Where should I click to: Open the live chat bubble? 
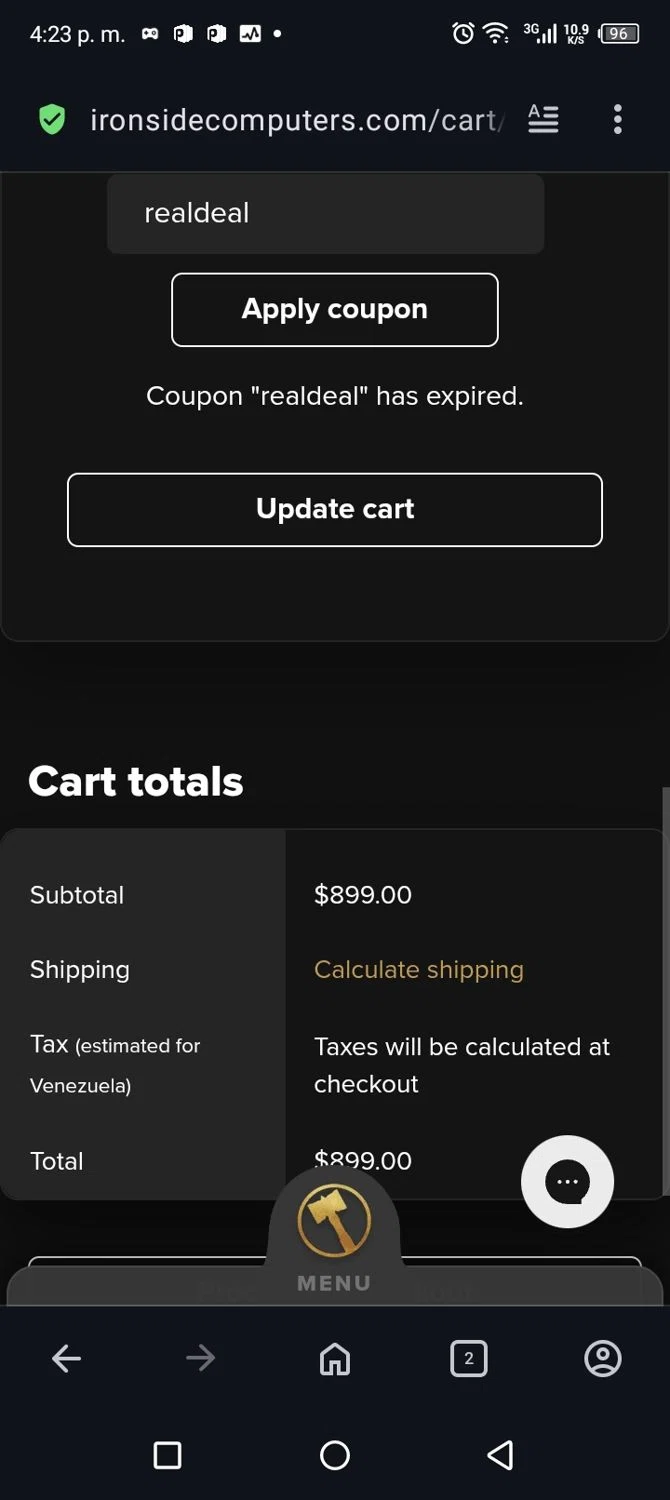click(x=567, y=1182)
